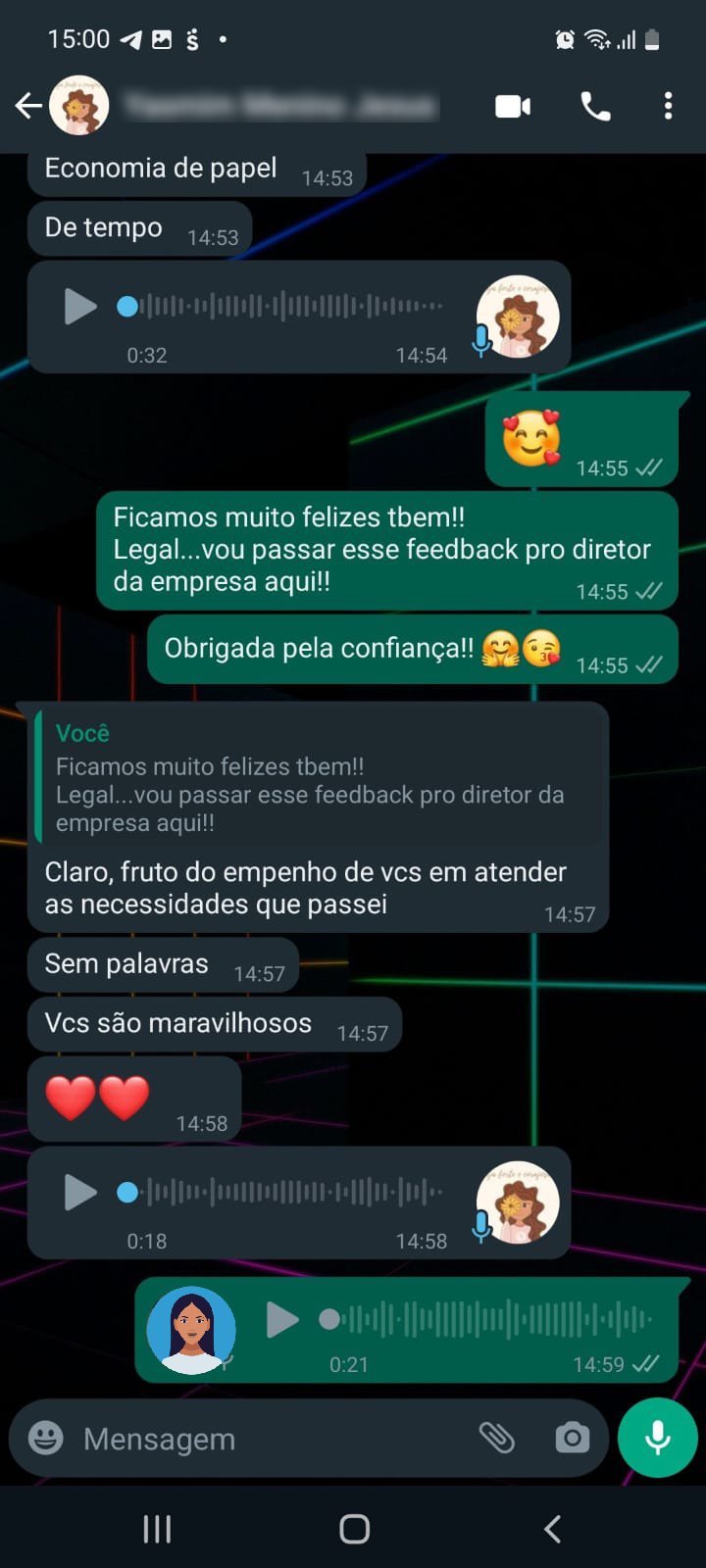Open the camera from the message bar
This screenshot has height=1568, width=706.
573,1439
